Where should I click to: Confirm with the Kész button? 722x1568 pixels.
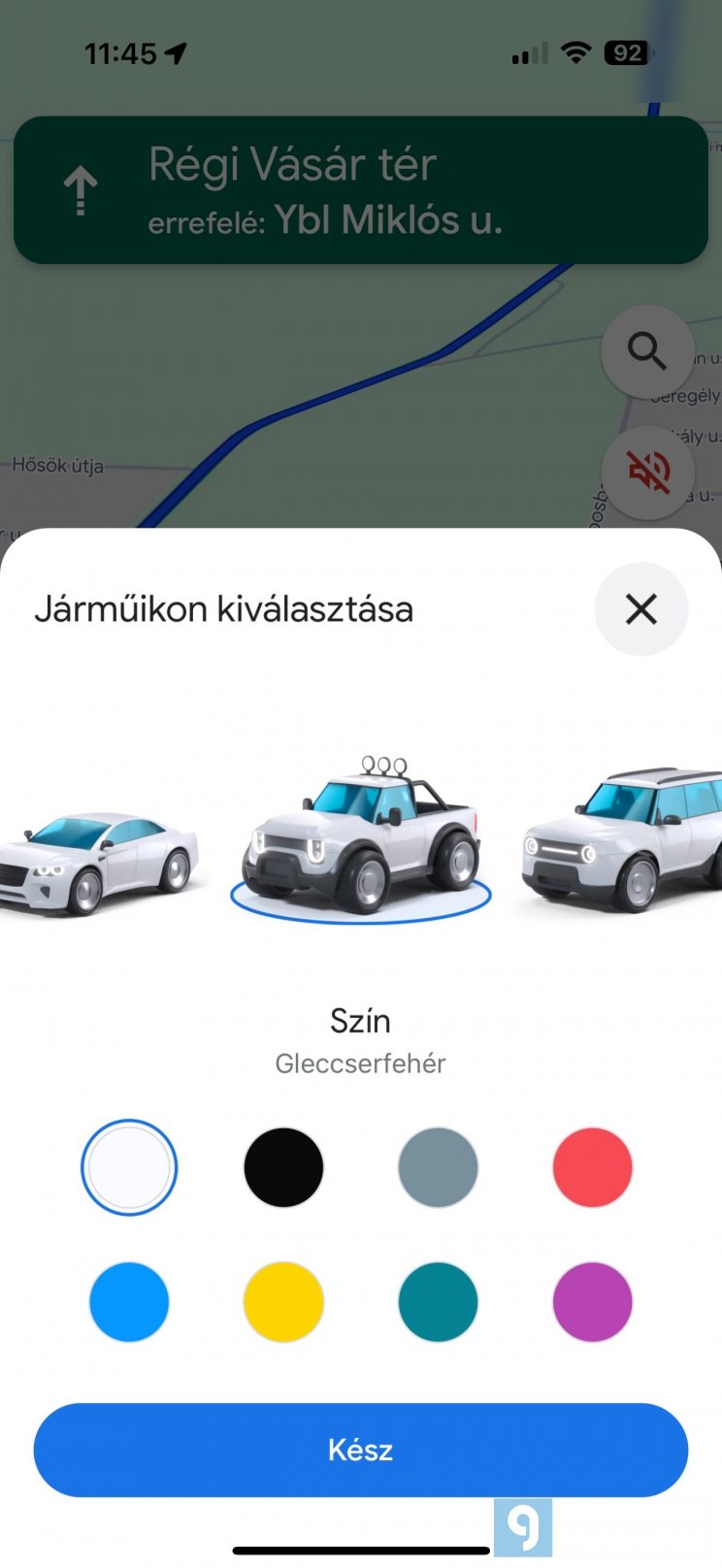(361, 1450)
